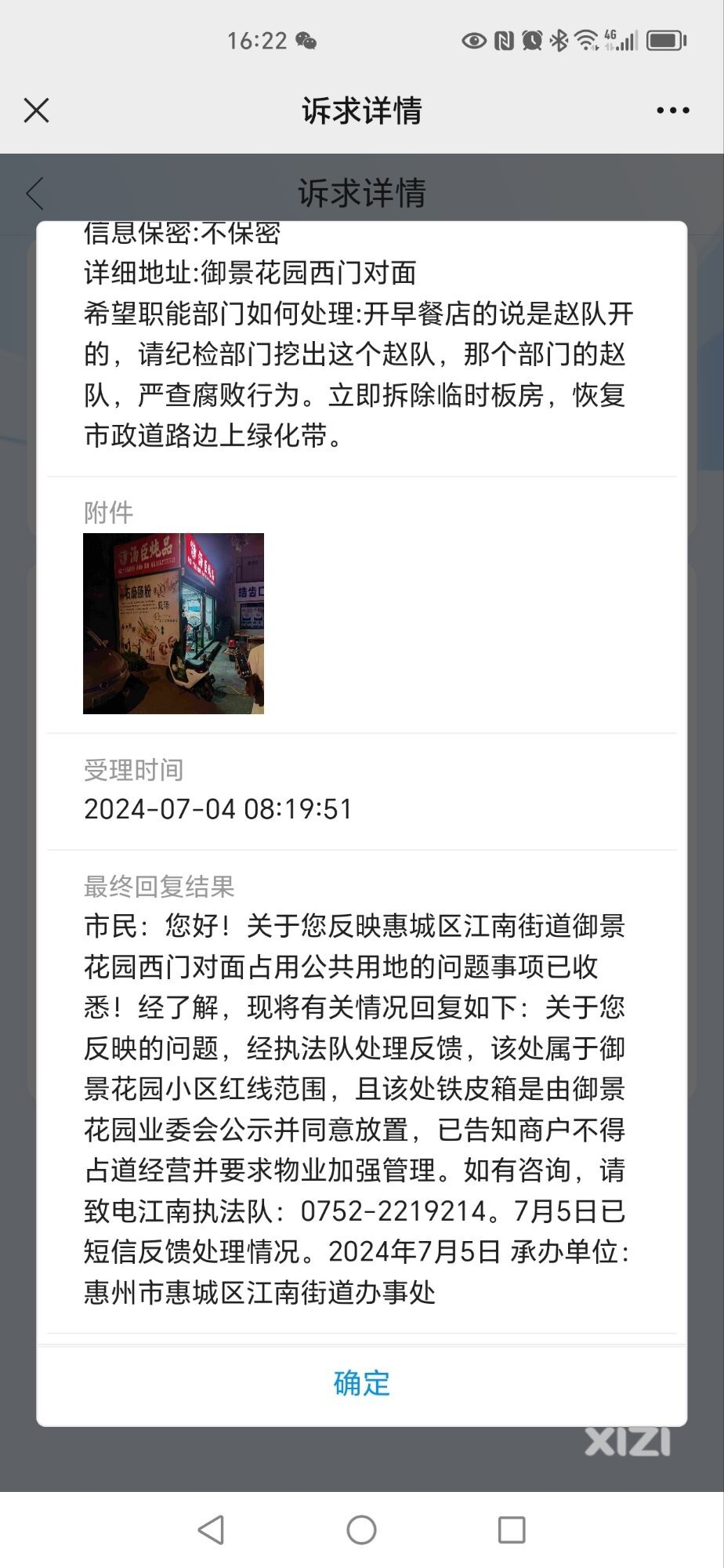Open recent apps via square button

pyautogui.click(x=511, y=1530)
